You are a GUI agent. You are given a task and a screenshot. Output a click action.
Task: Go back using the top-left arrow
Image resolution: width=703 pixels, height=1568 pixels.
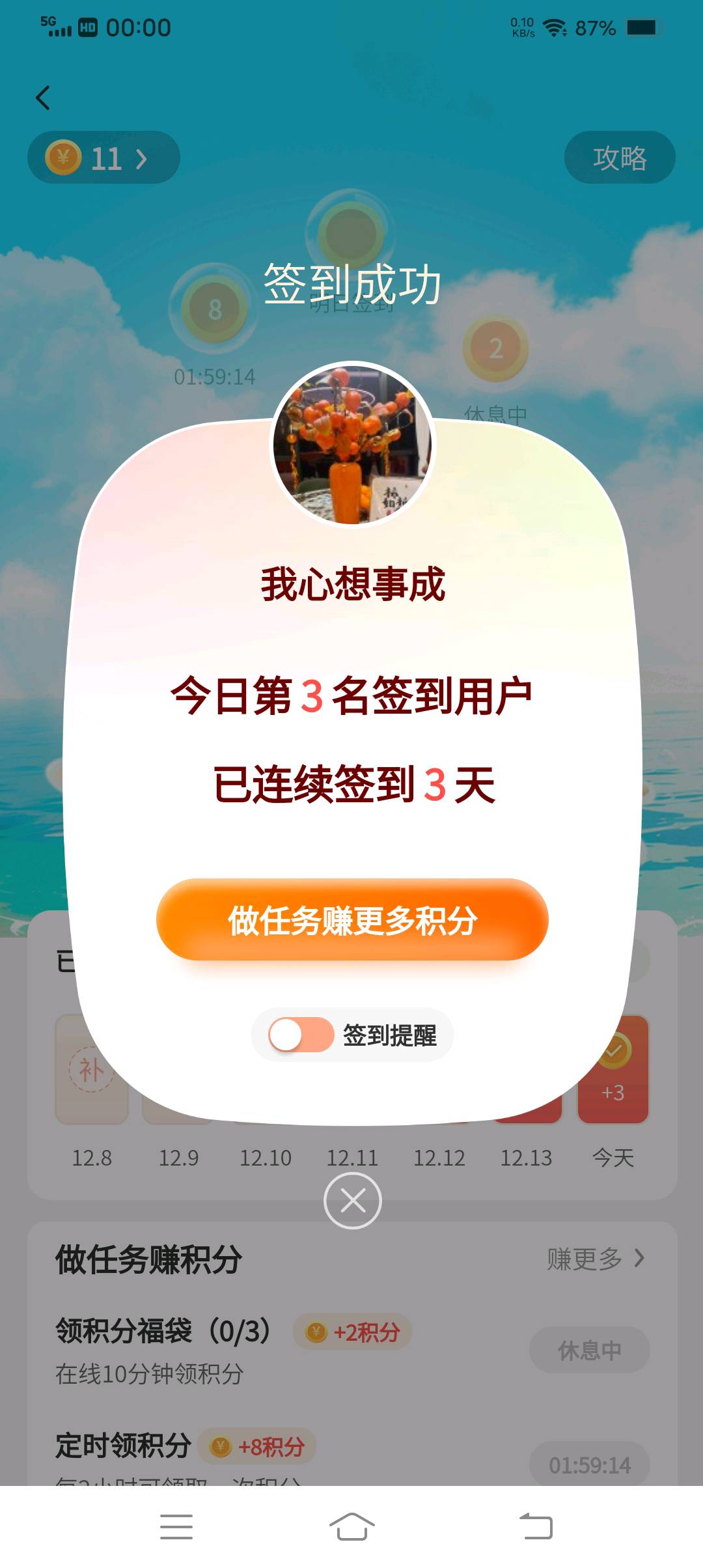point(43,98)
